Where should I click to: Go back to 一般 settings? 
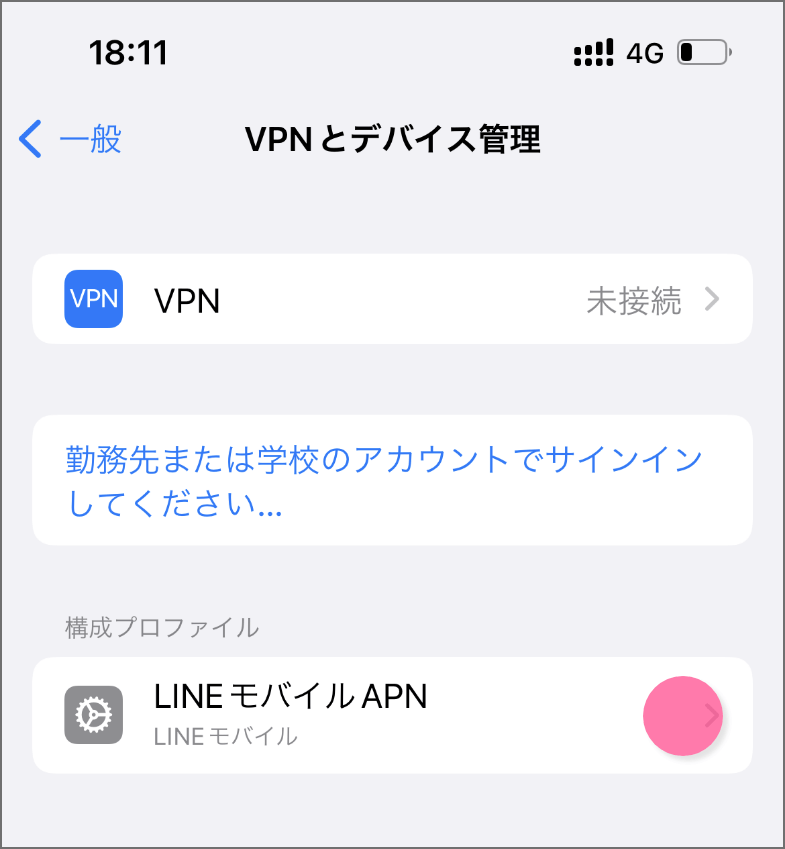point(70,139)
